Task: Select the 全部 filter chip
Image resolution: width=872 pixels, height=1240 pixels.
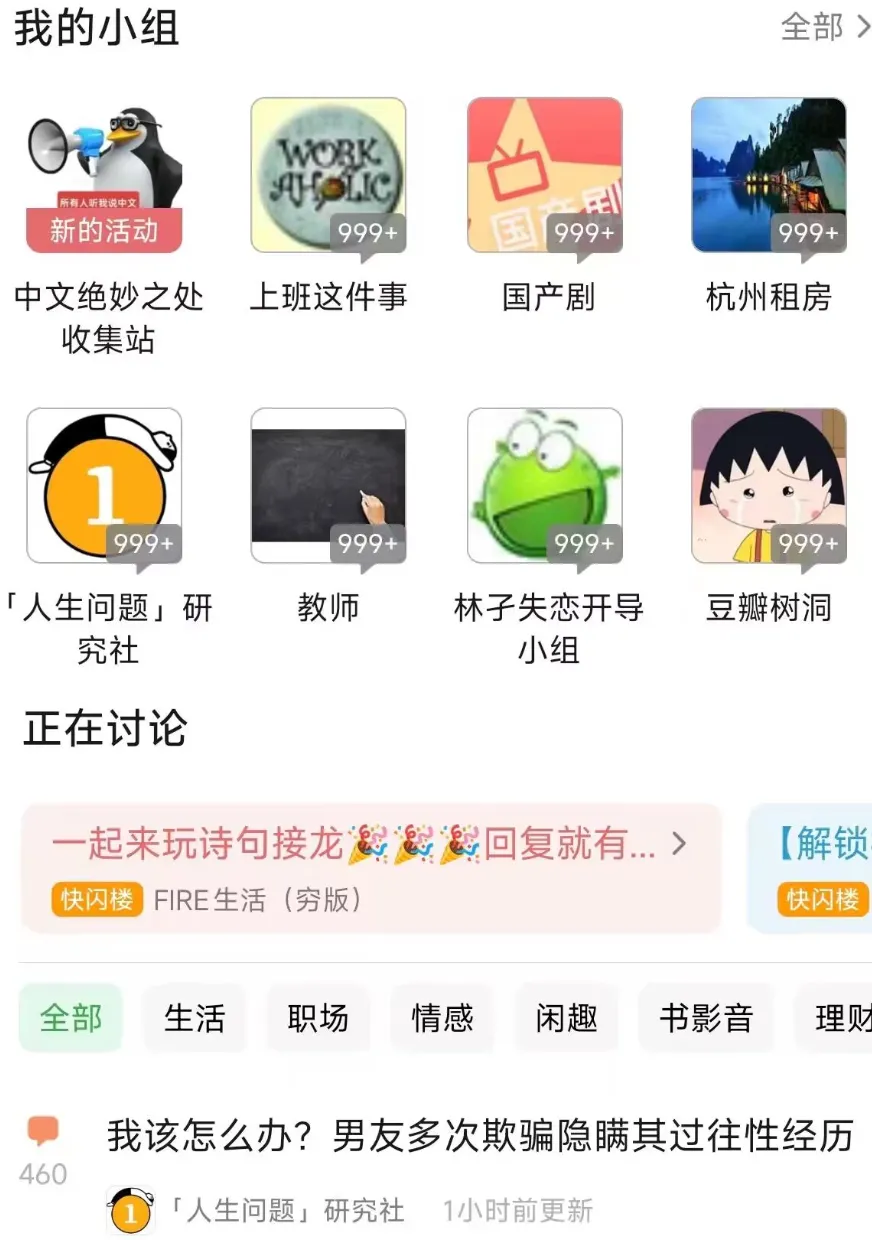Action: pyautogui.click(x=71, y=1019)
